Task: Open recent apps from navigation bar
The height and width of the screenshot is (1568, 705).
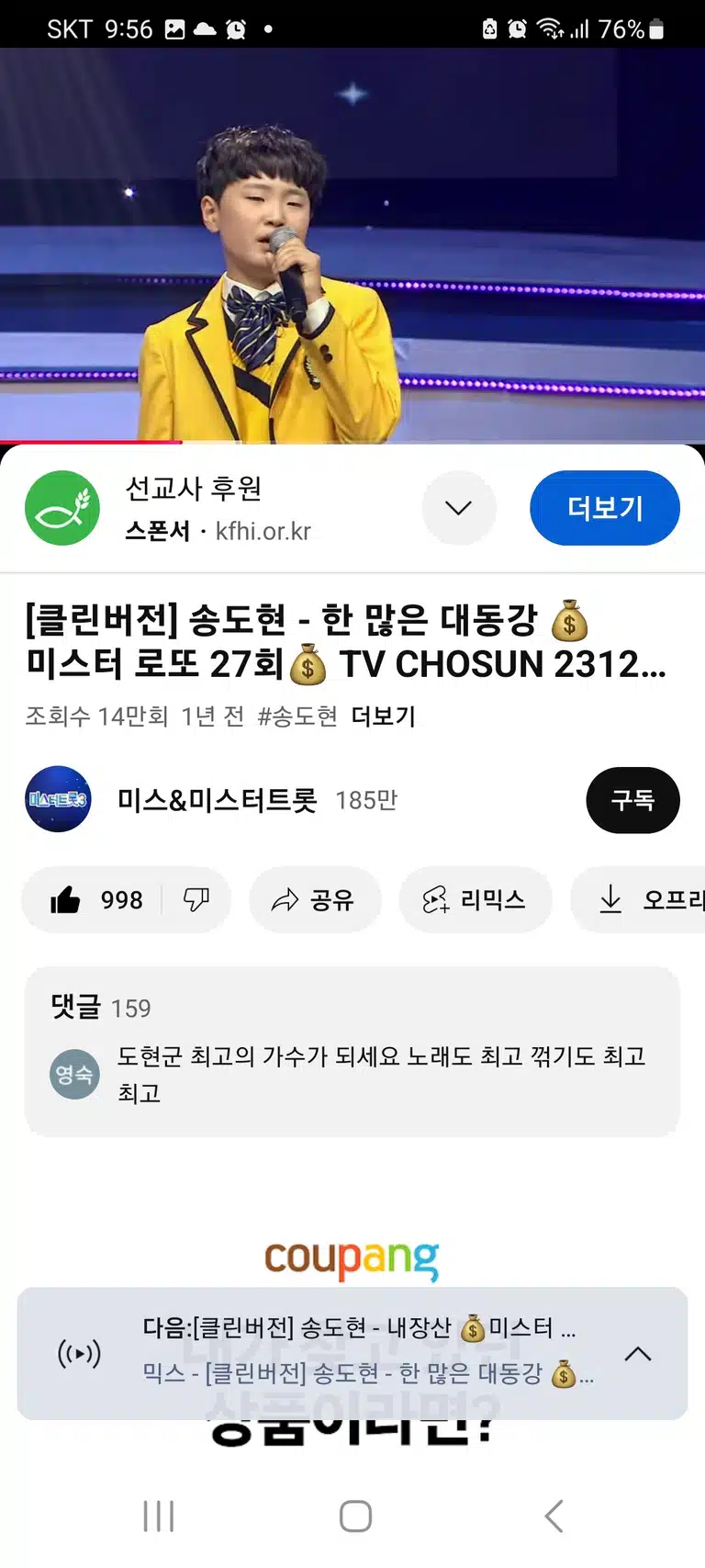Action: 159,1517
